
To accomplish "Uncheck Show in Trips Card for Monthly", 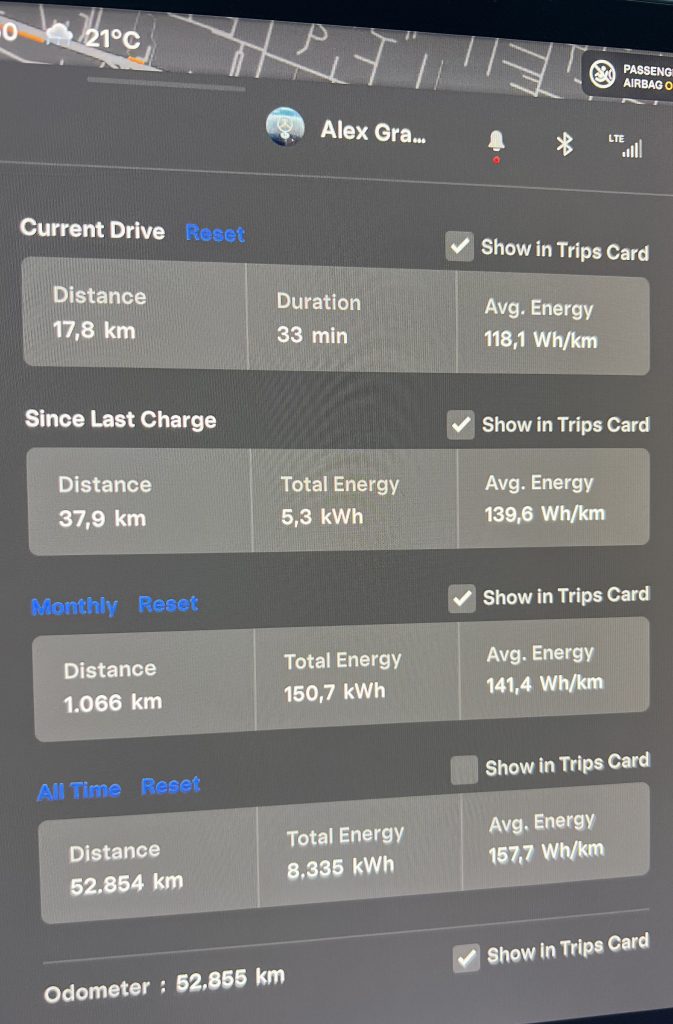I will (x=462, y=598).
